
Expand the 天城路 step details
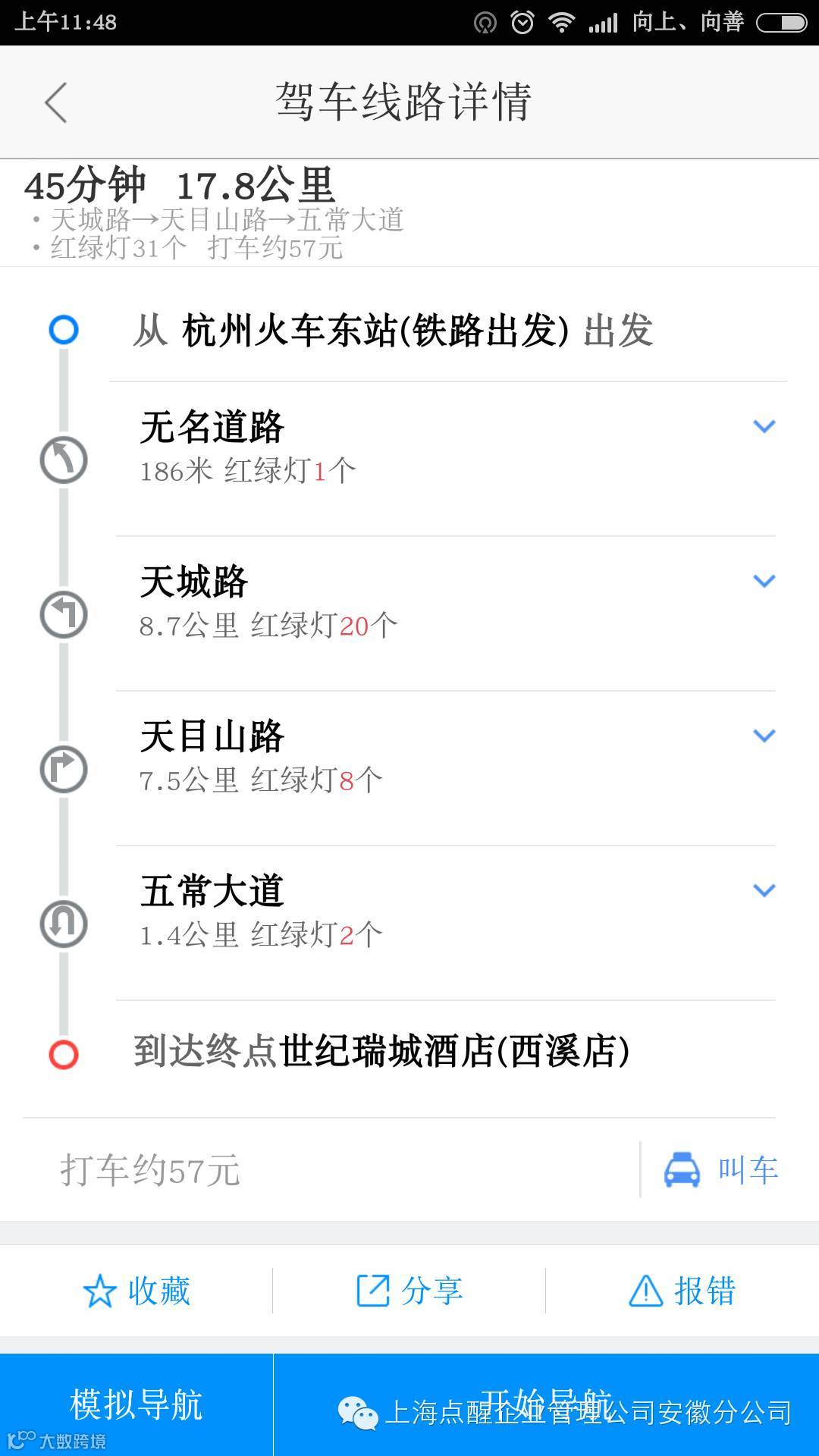[x=764, y=581]
